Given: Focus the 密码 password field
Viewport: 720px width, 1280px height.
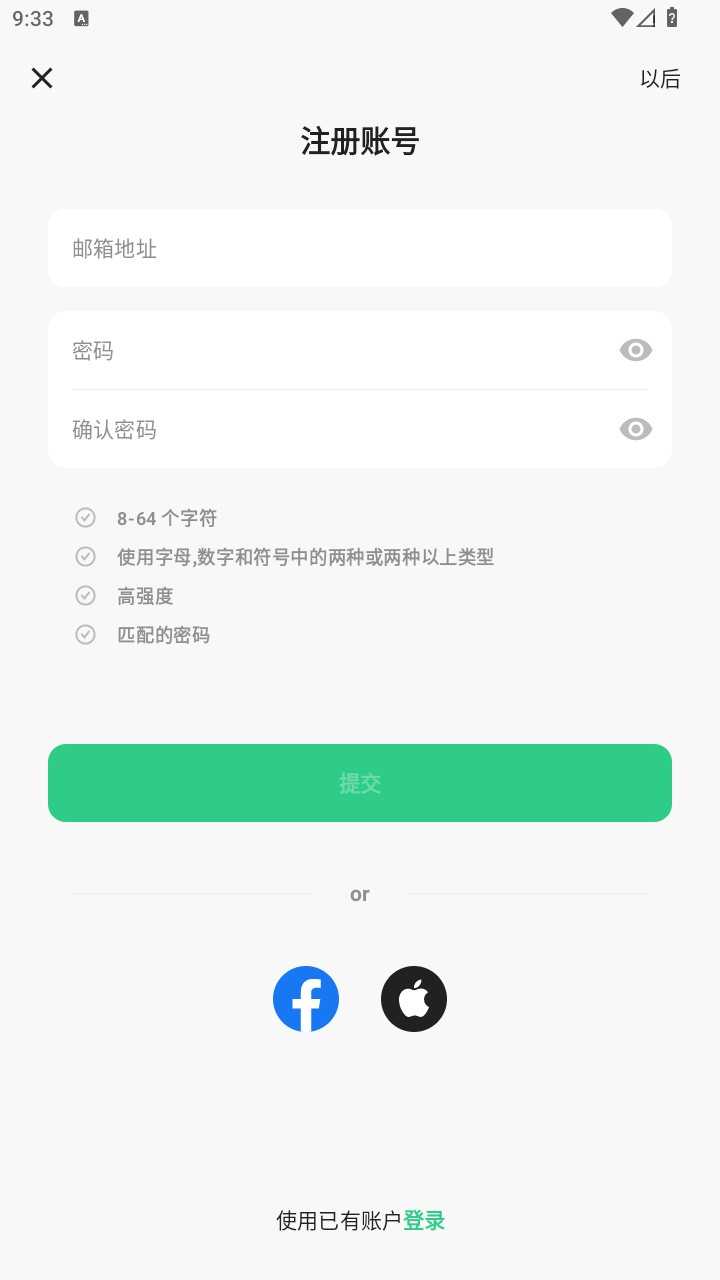Looking at the screenshot, I should pos(330,350).
